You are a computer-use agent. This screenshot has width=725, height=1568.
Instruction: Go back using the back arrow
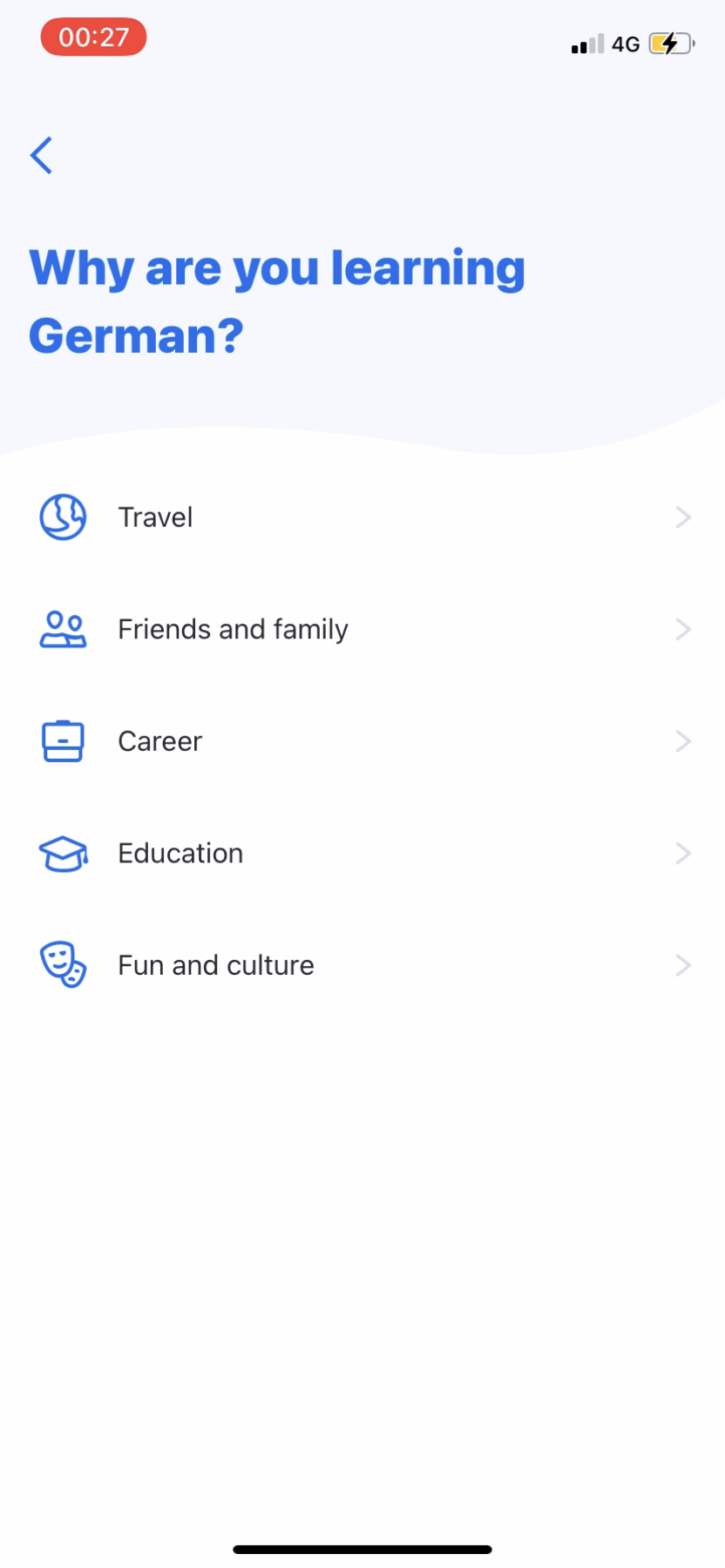41,155
